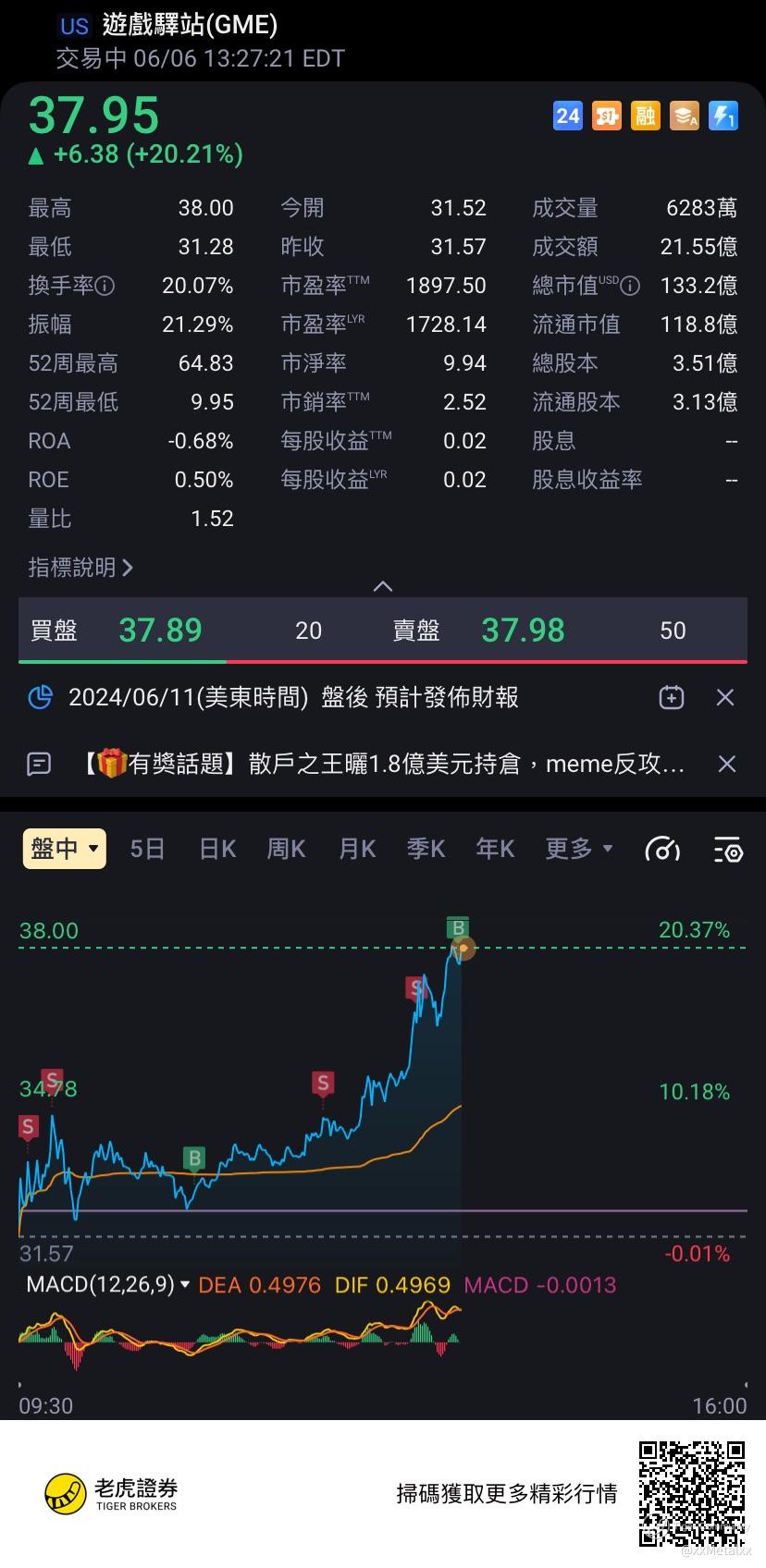
Task: Dismiss the earnings release banner
Action: tap(725, 697)
